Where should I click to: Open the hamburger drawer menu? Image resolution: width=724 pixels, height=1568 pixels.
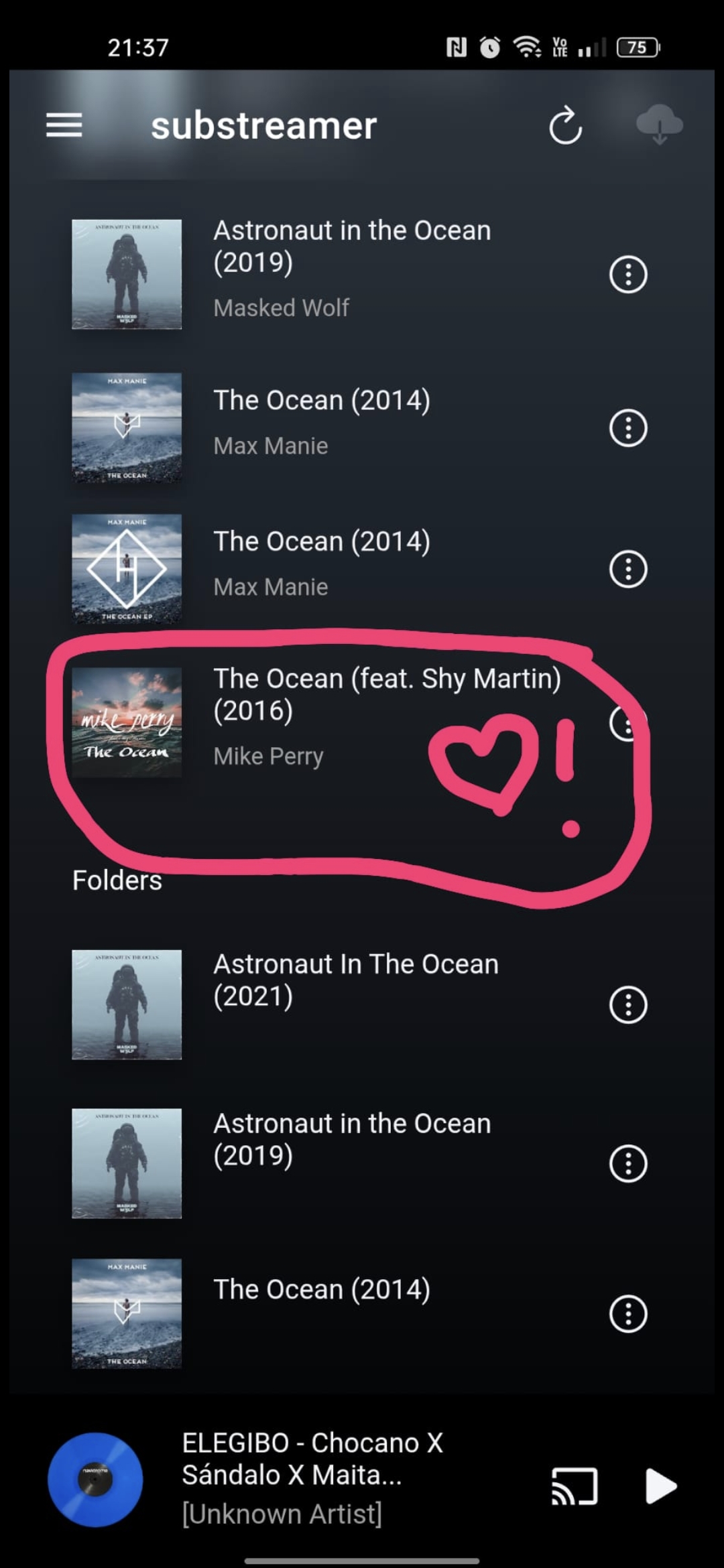64,125
